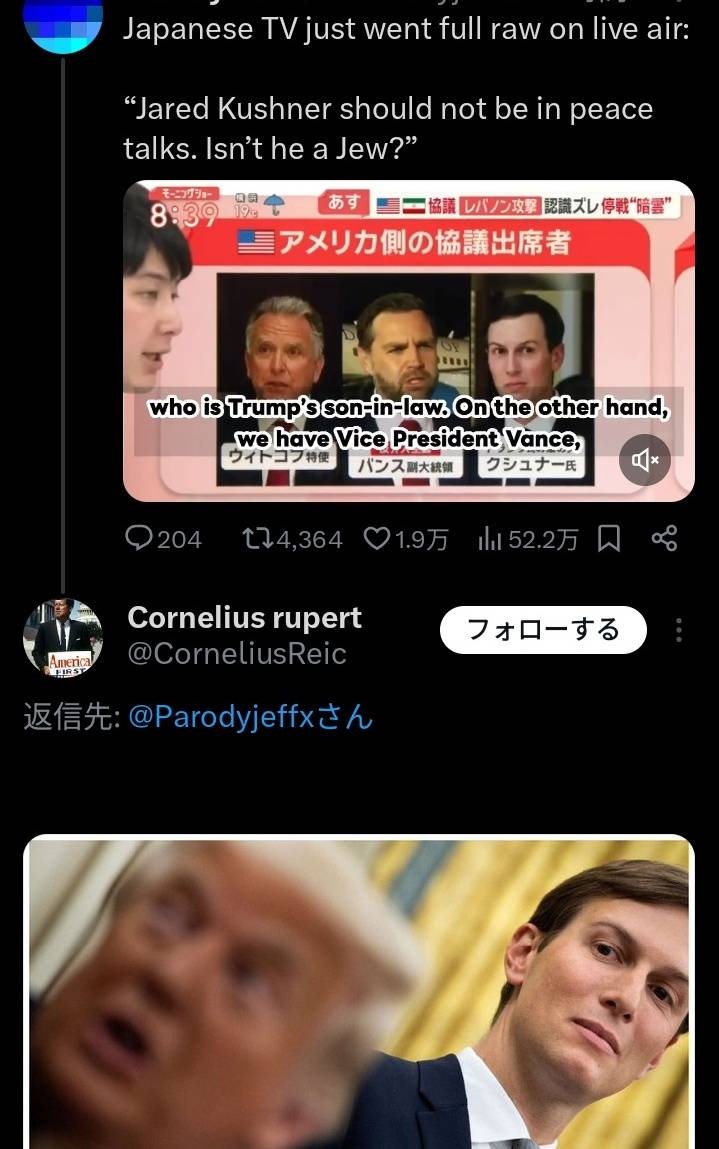Open overflow menu on Cornelius rupert's reply

[x=679, y=629]
